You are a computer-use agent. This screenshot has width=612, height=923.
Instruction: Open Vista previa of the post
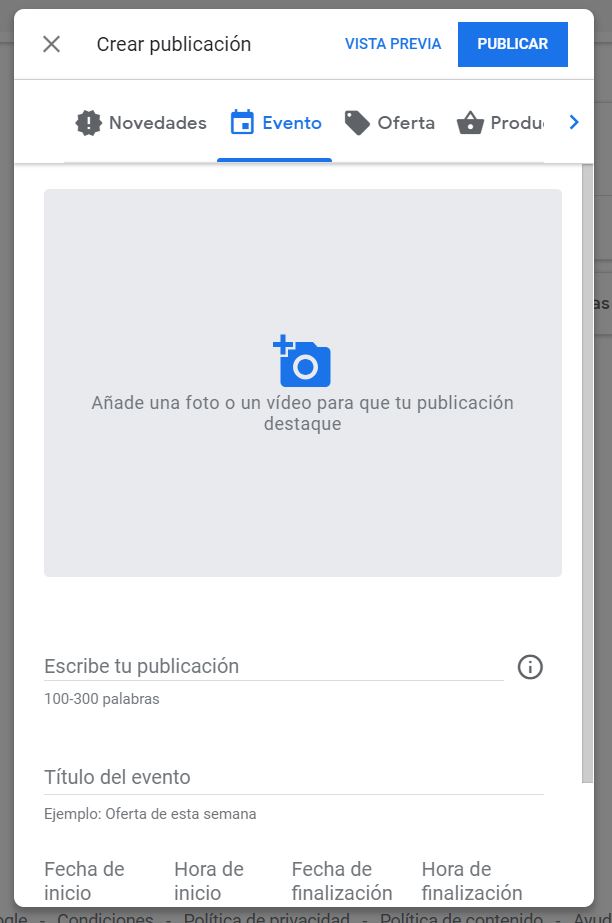tap(393, 44)
